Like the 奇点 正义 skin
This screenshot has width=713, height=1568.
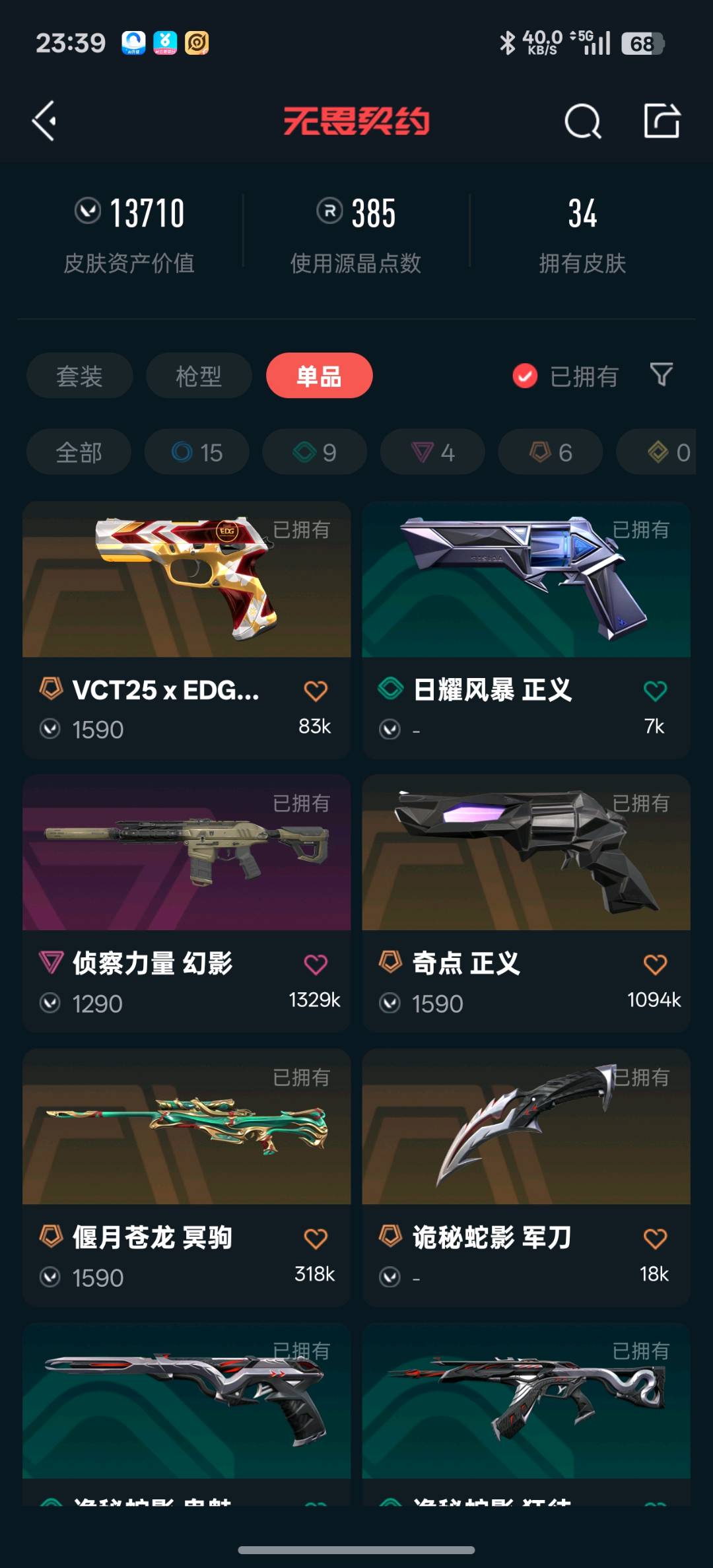(655, 965)
